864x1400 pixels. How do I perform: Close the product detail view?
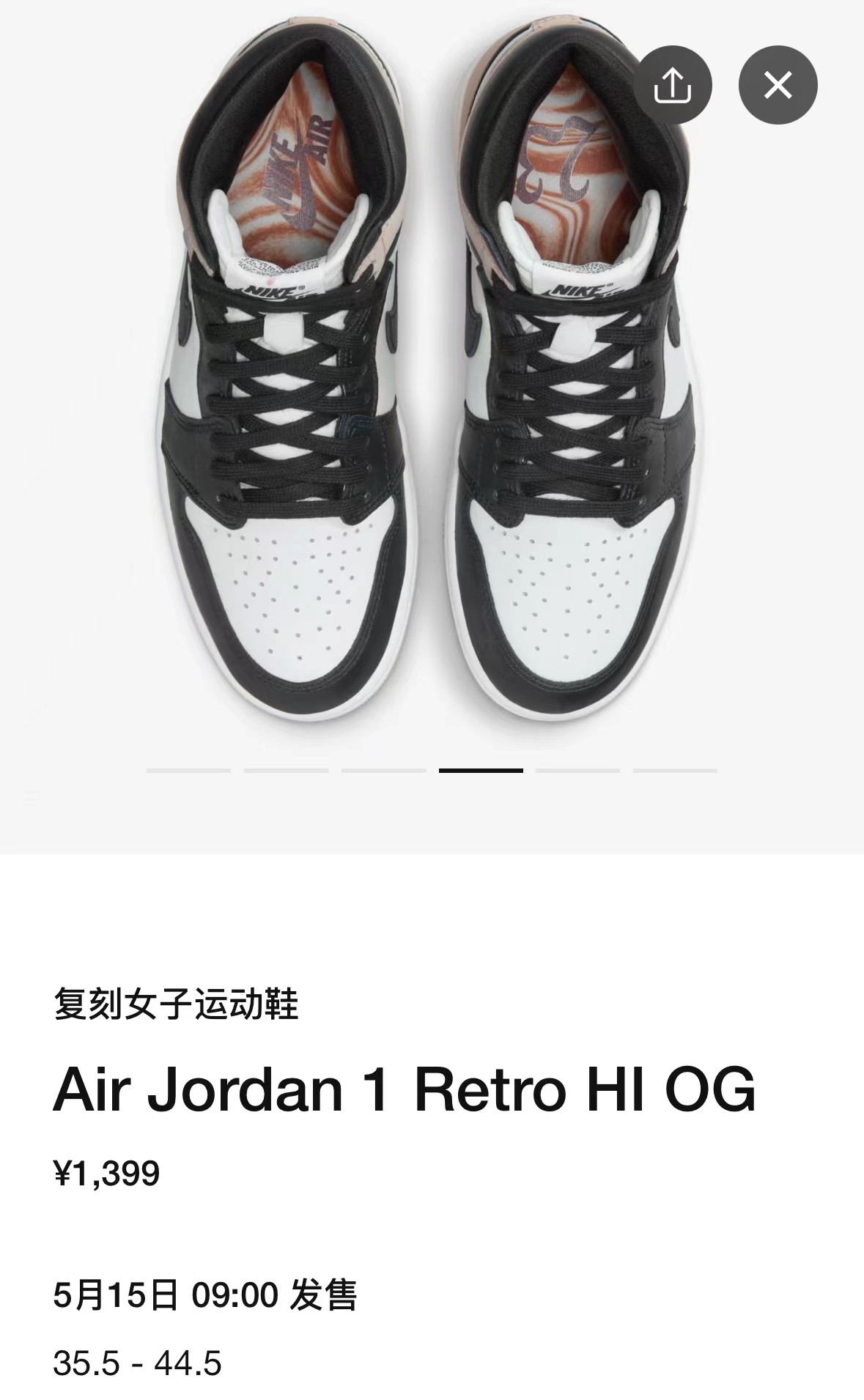coord(778,85)
